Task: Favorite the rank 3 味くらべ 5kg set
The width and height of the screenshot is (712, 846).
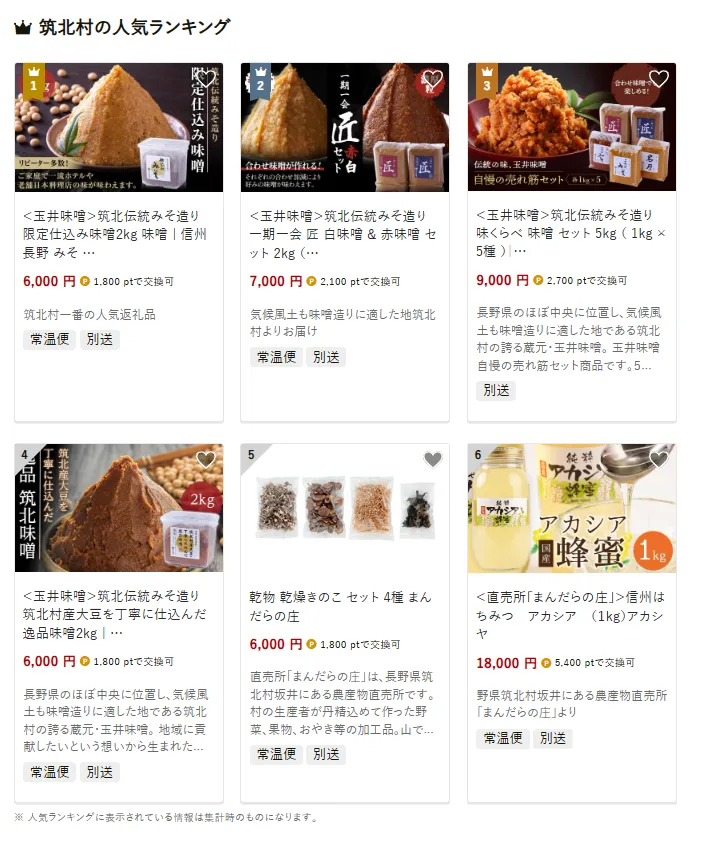Action: pos(658,79)
